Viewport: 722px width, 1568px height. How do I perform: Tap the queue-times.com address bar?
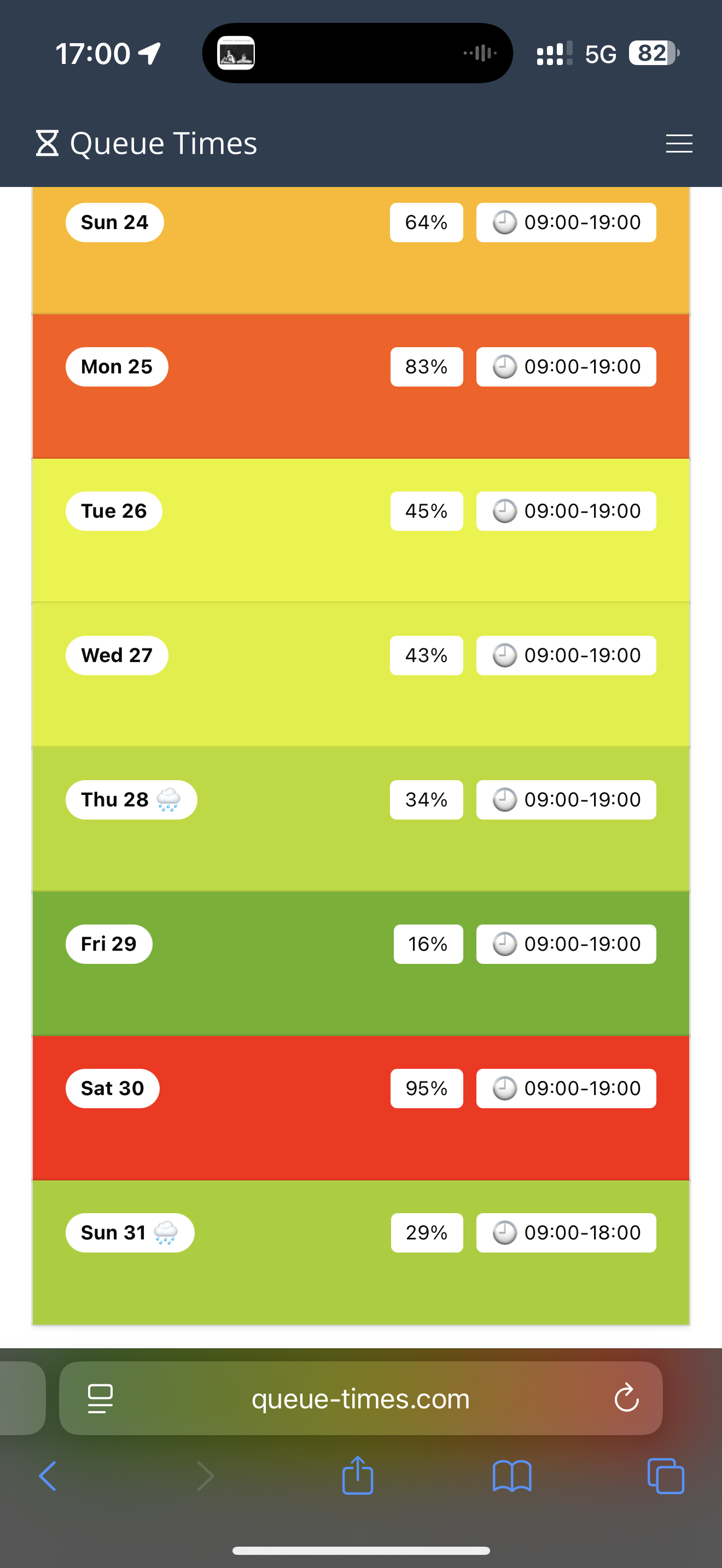pos(360,1398)
